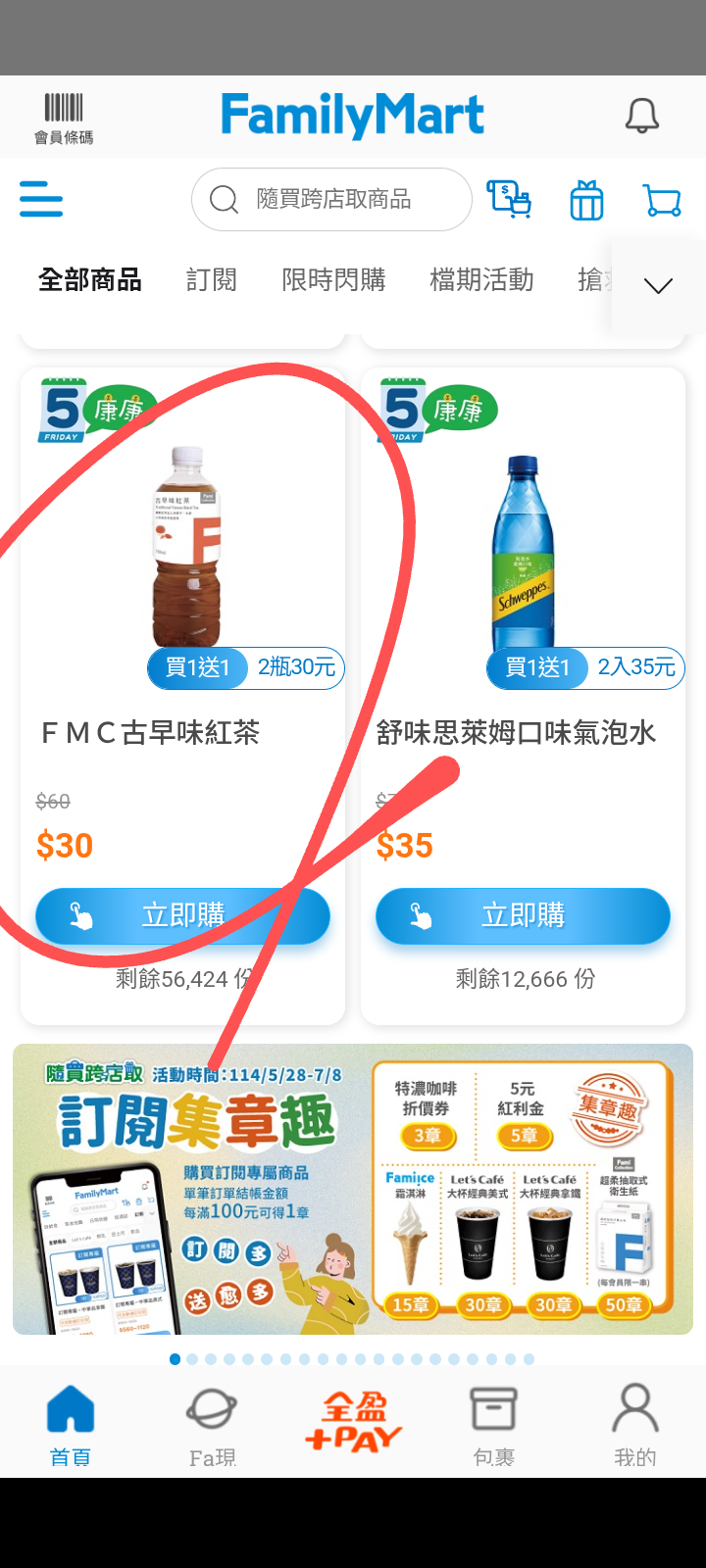
Task: Open the FMC古早味紅茶 product card
Action: [182, 696]
